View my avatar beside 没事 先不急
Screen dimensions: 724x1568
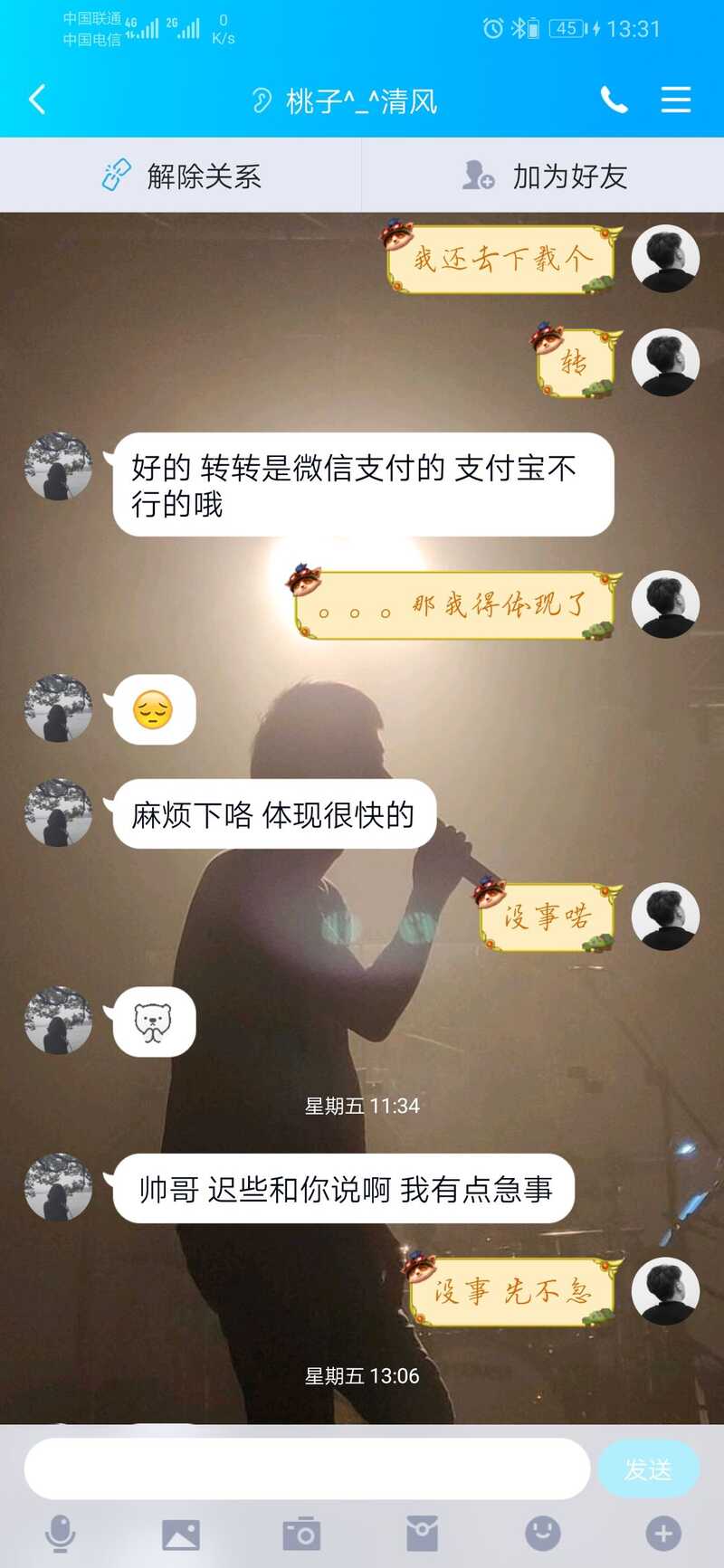pos(665,1291)
